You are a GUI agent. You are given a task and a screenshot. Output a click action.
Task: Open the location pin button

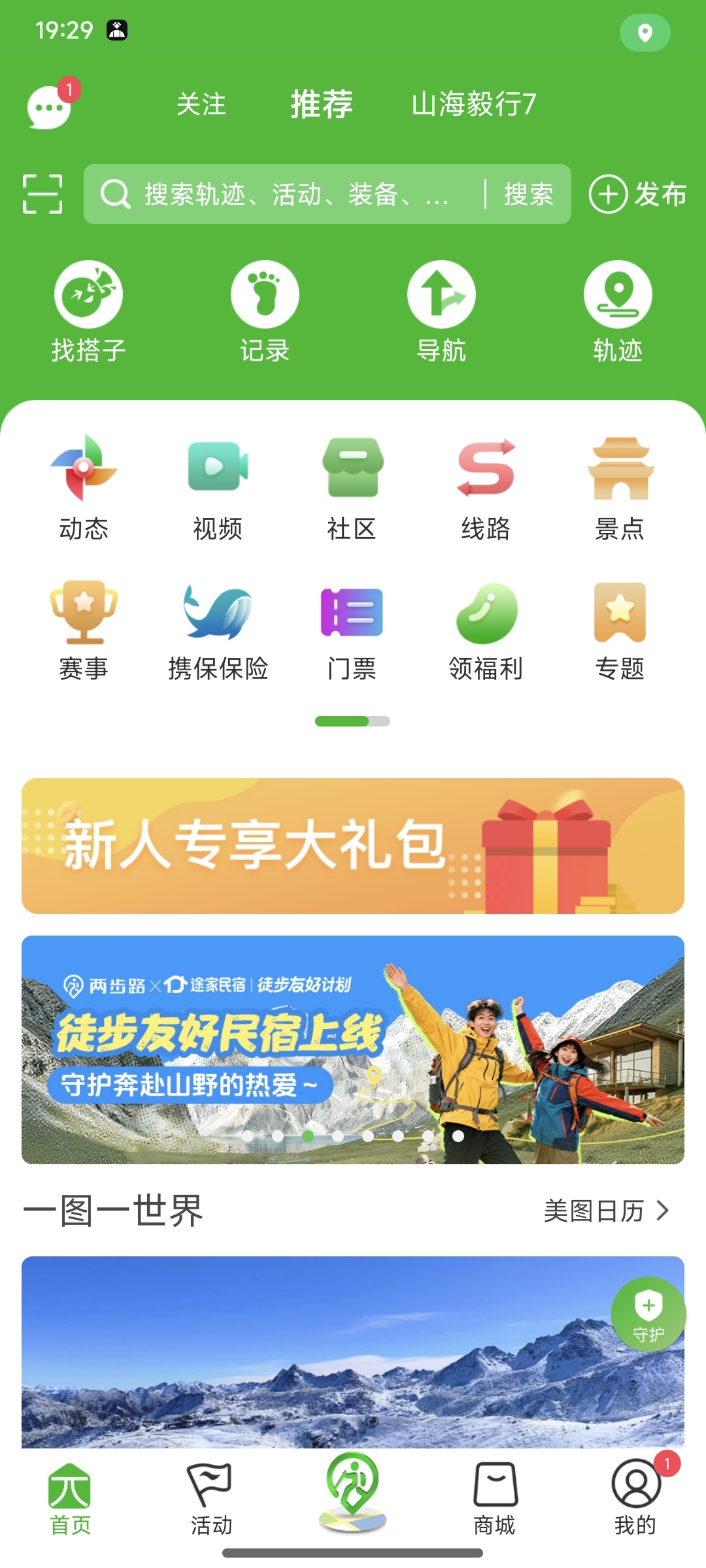click(x=645, y=33)
